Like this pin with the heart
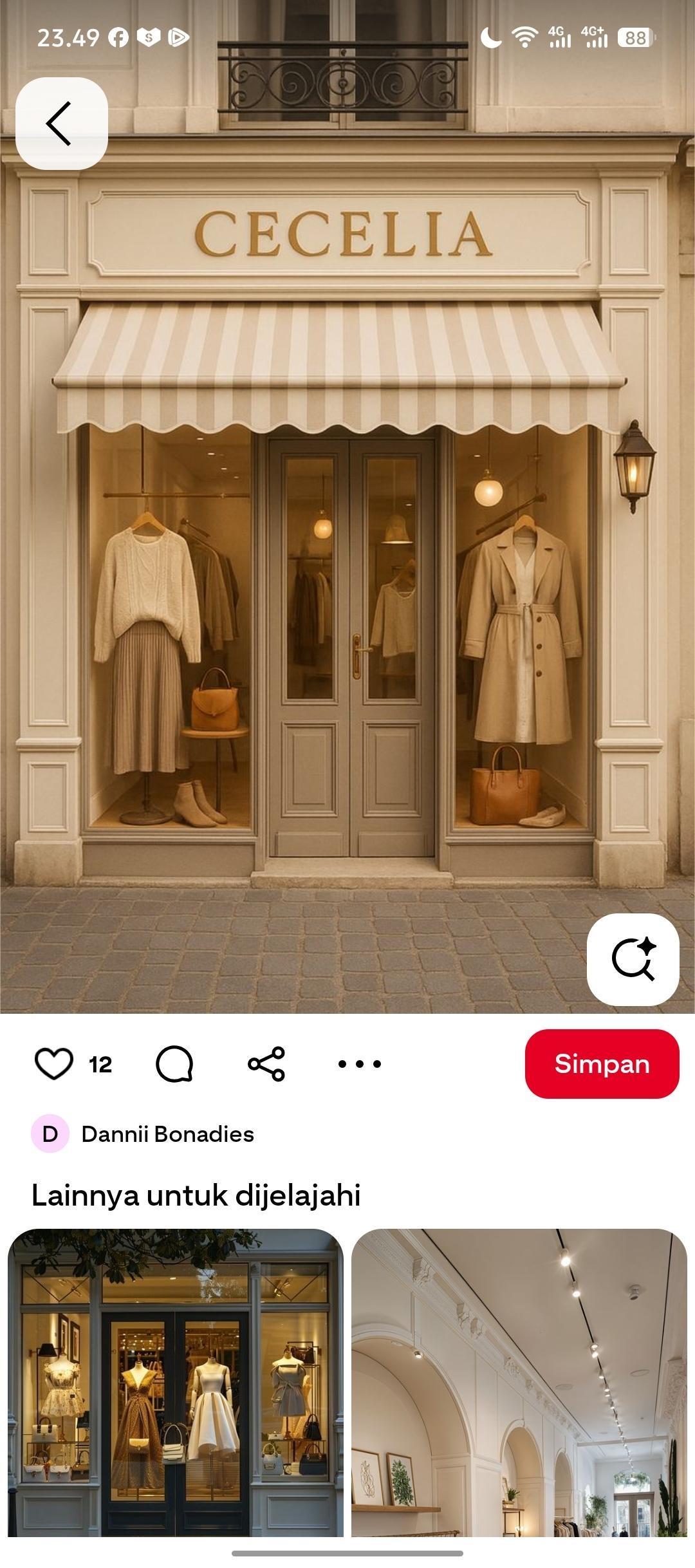This screenshot has height=1568, width=695. (54, 1063)
